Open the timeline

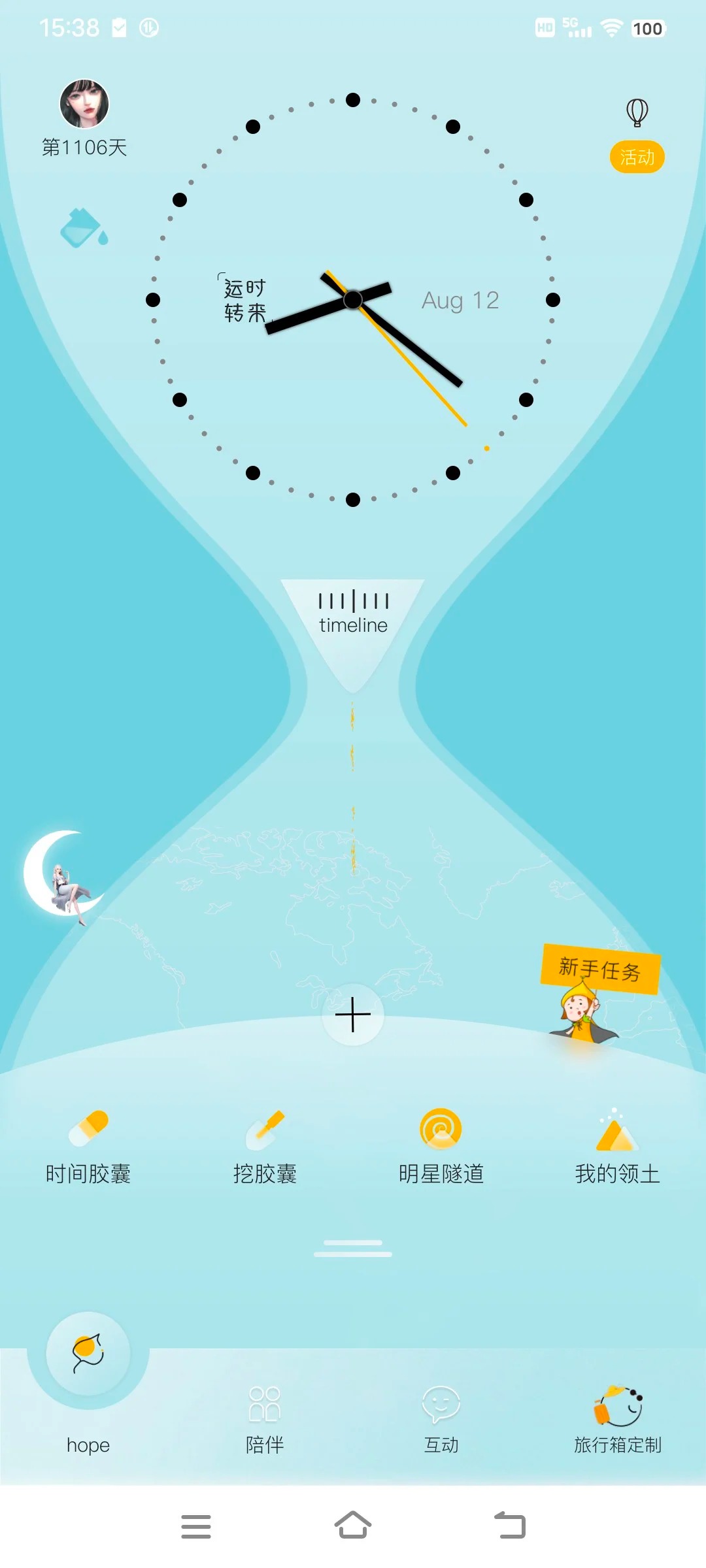tap(353, 614)
